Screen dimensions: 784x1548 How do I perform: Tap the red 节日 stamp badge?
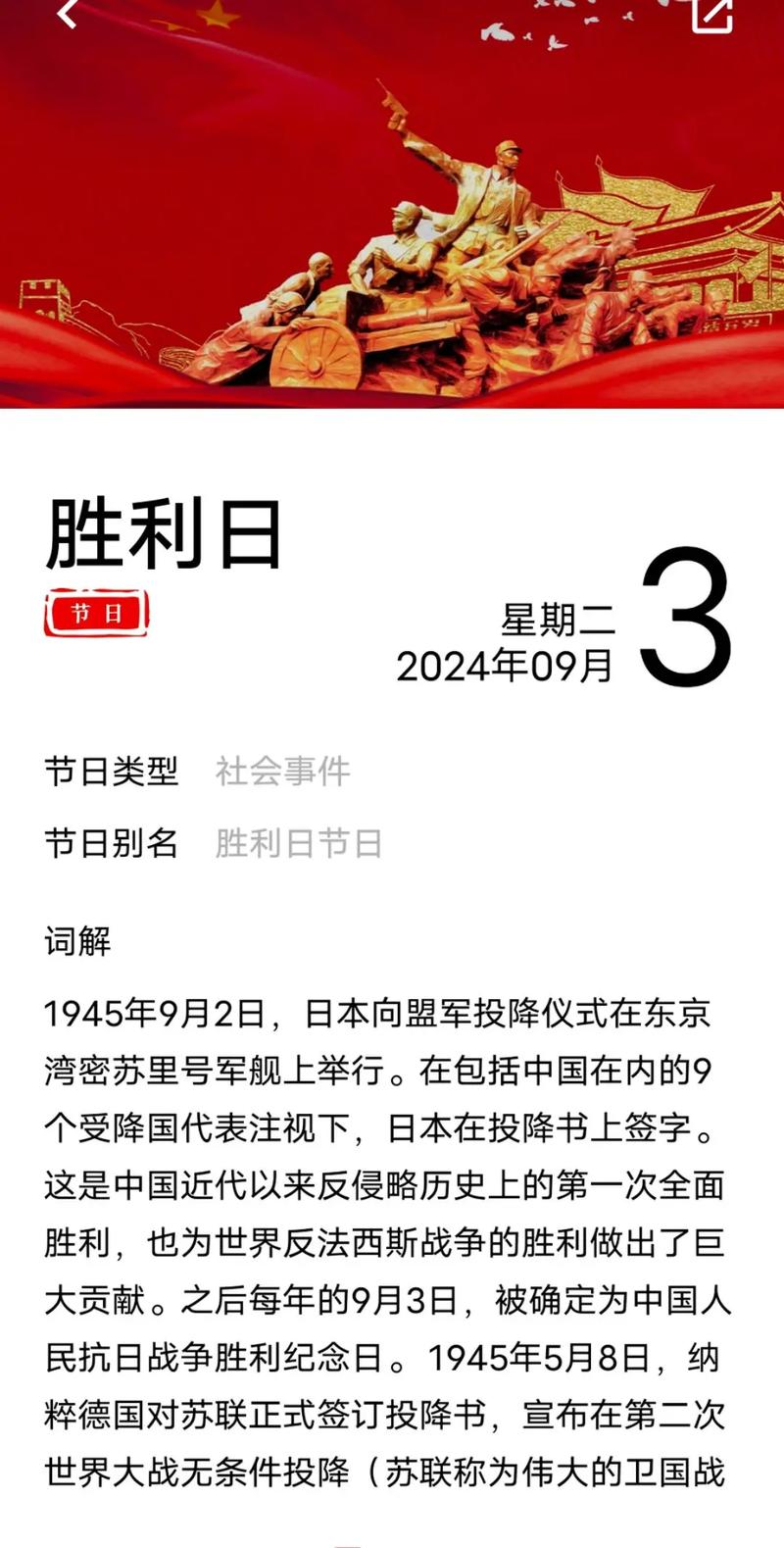(98, 611)
